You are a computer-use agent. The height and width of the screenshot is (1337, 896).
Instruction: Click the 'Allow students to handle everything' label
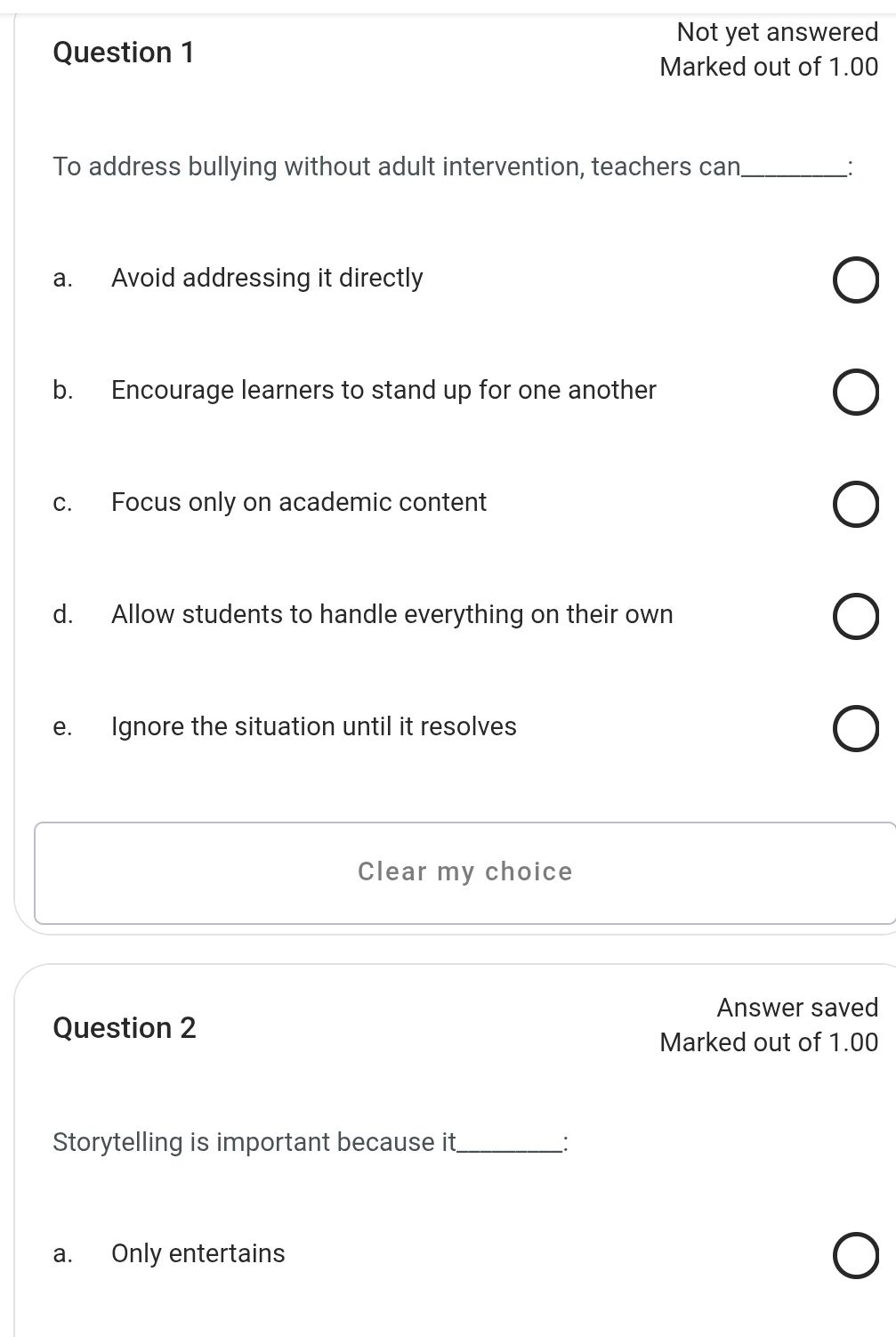[x=391, y=613]
